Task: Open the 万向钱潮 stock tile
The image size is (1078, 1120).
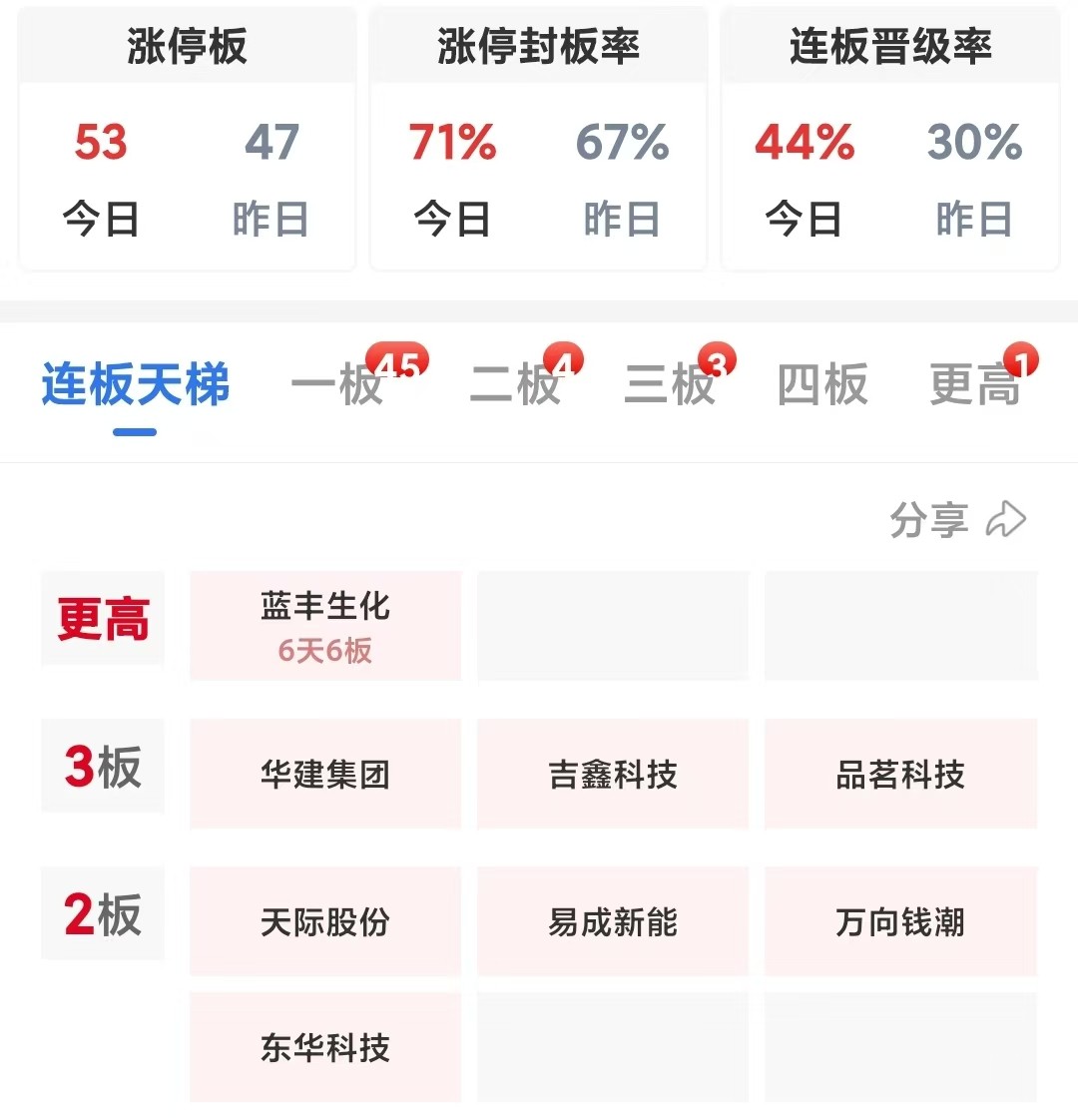Action: (x=900, y=922)
